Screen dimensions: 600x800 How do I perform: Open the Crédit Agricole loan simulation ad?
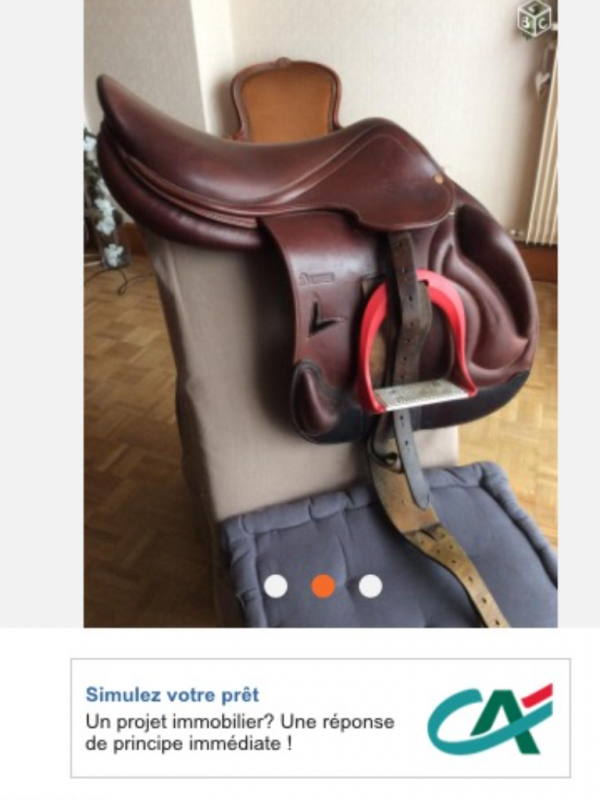(x=320, y=717)
